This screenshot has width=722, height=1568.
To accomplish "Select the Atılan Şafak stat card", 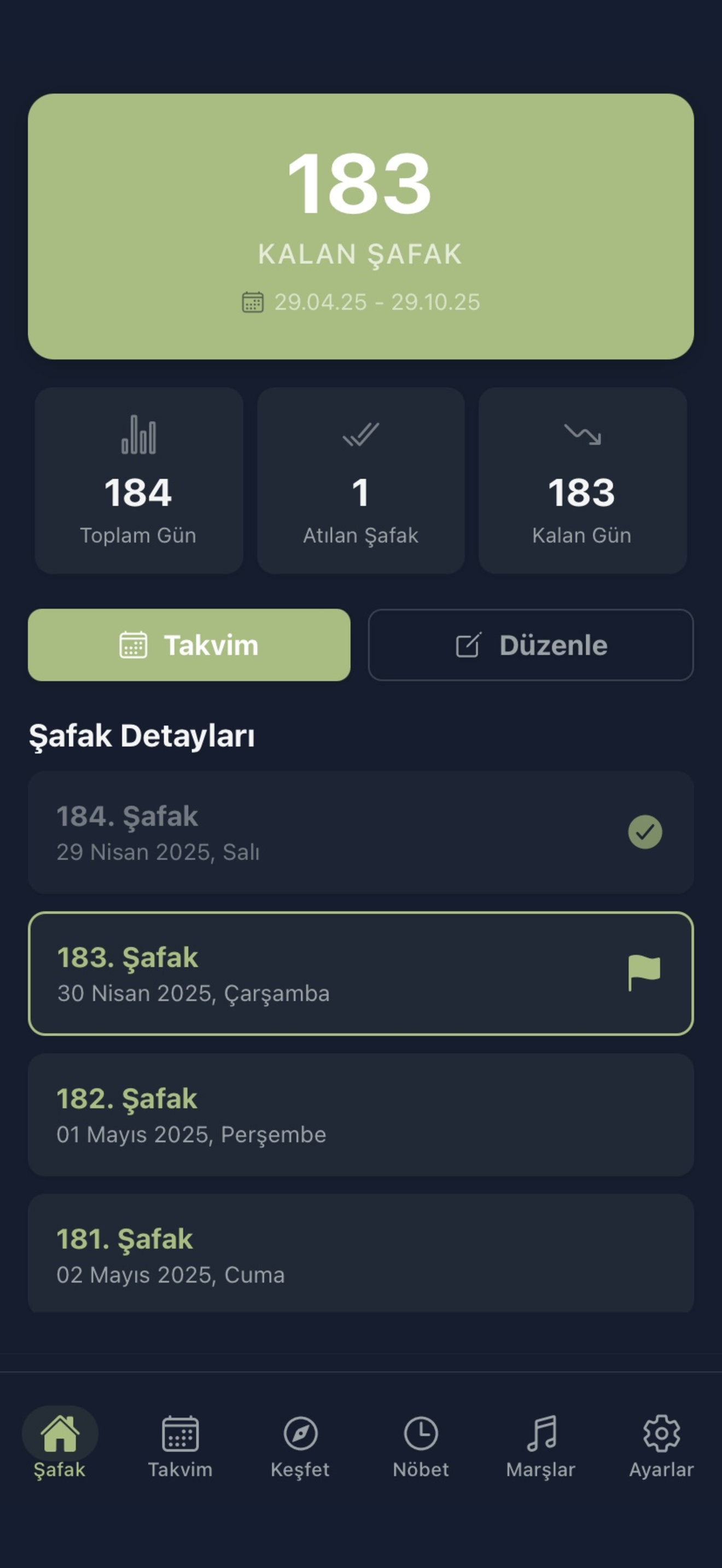I will [360, 482].
